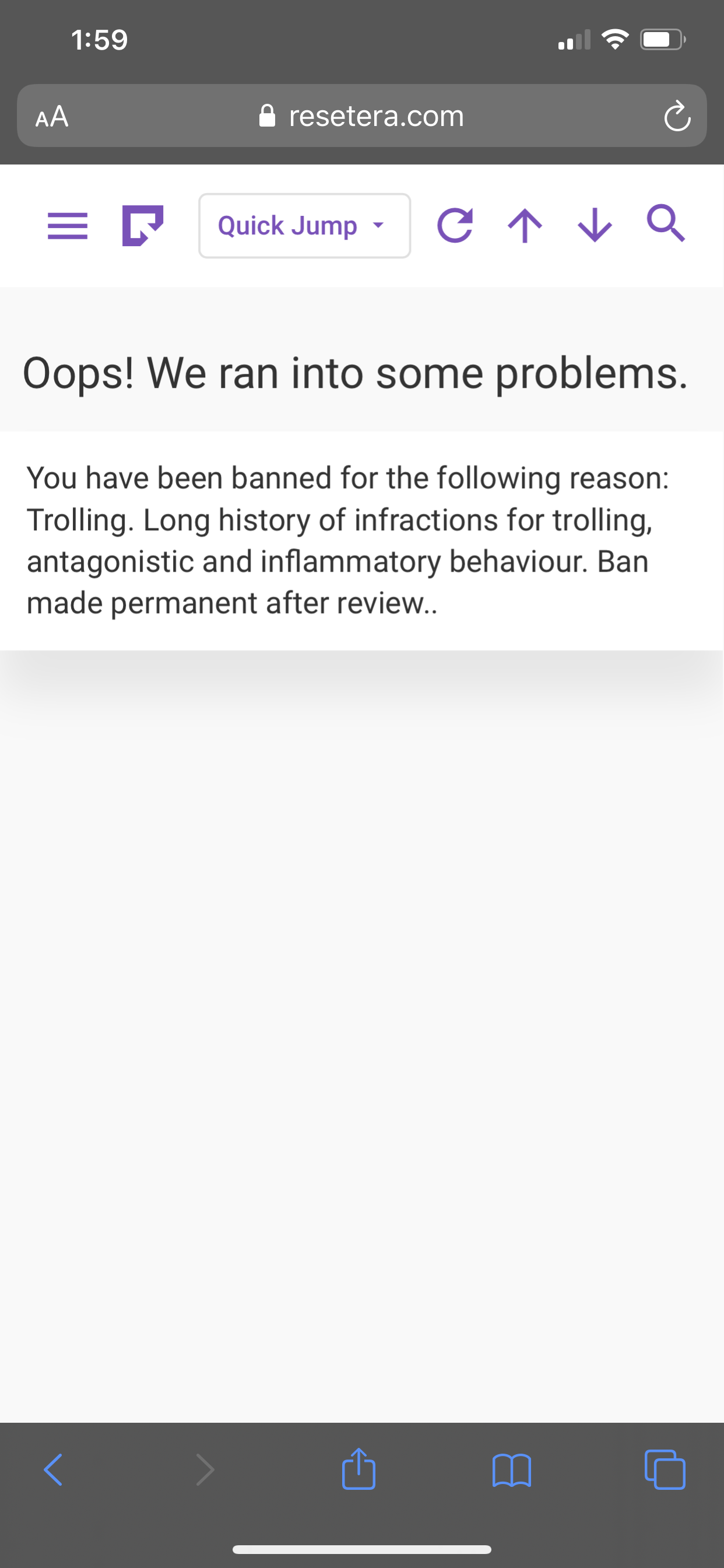This screenshot has height=1568, width=724.
Task: Jump to top with up arrow
Action: tap(525, 226)
